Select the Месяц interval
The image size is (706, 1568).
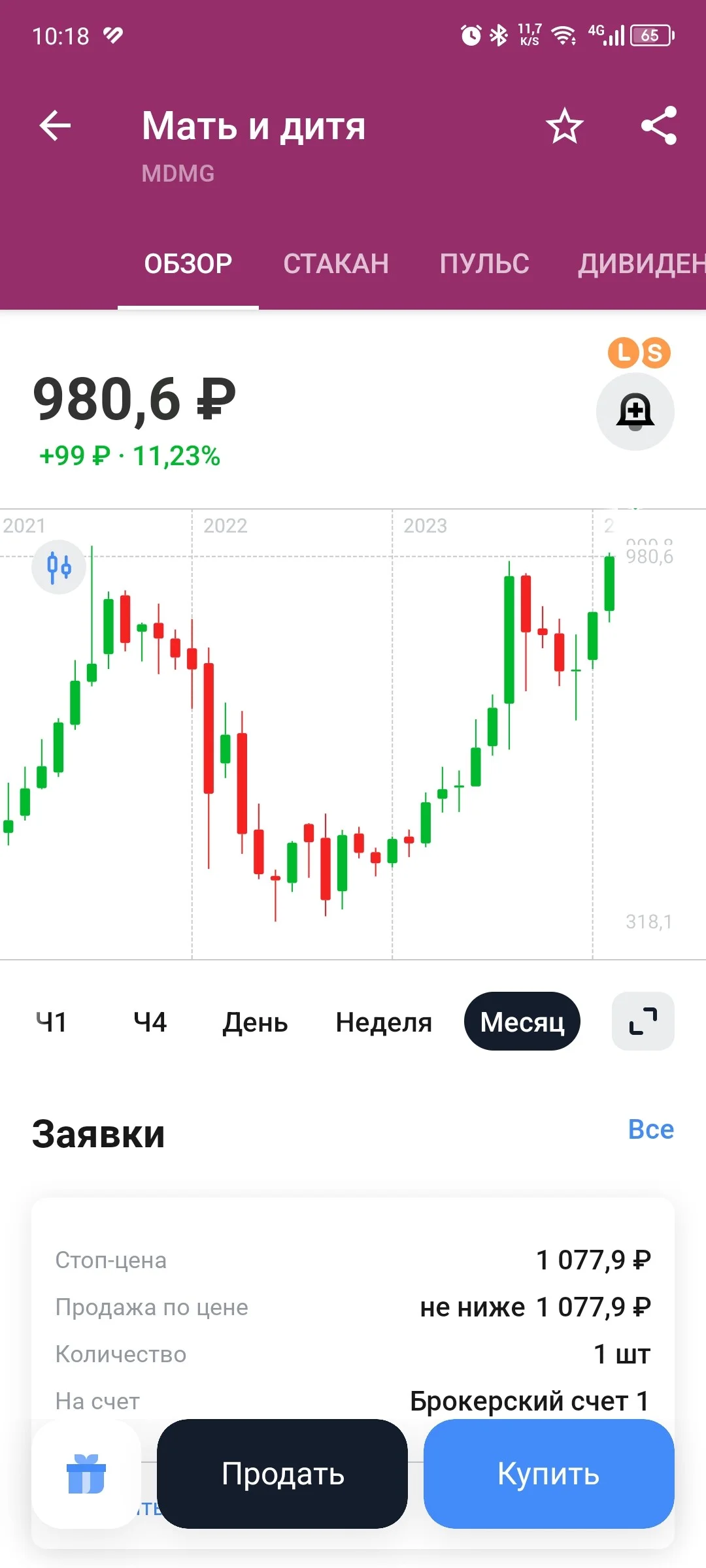click(x=522, y=1021)
